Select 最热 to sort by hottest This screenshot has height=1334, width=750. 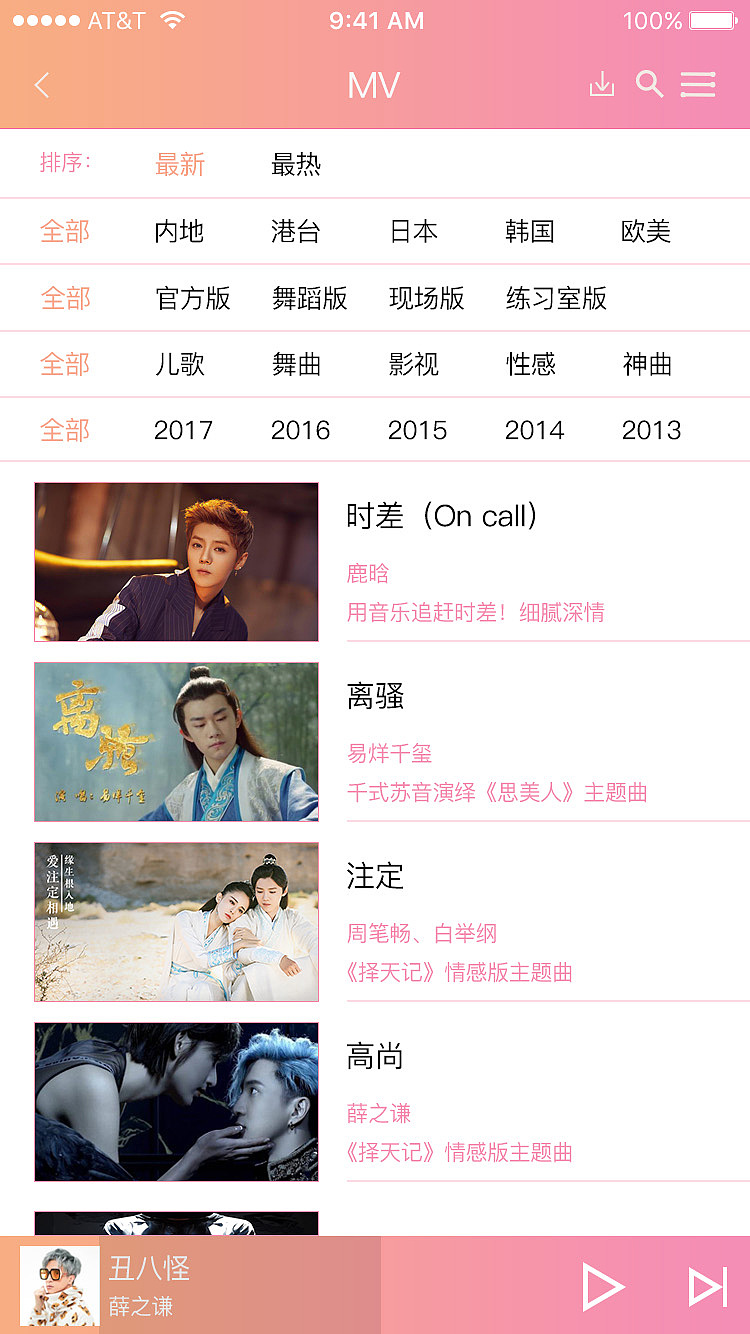[295, 164]
